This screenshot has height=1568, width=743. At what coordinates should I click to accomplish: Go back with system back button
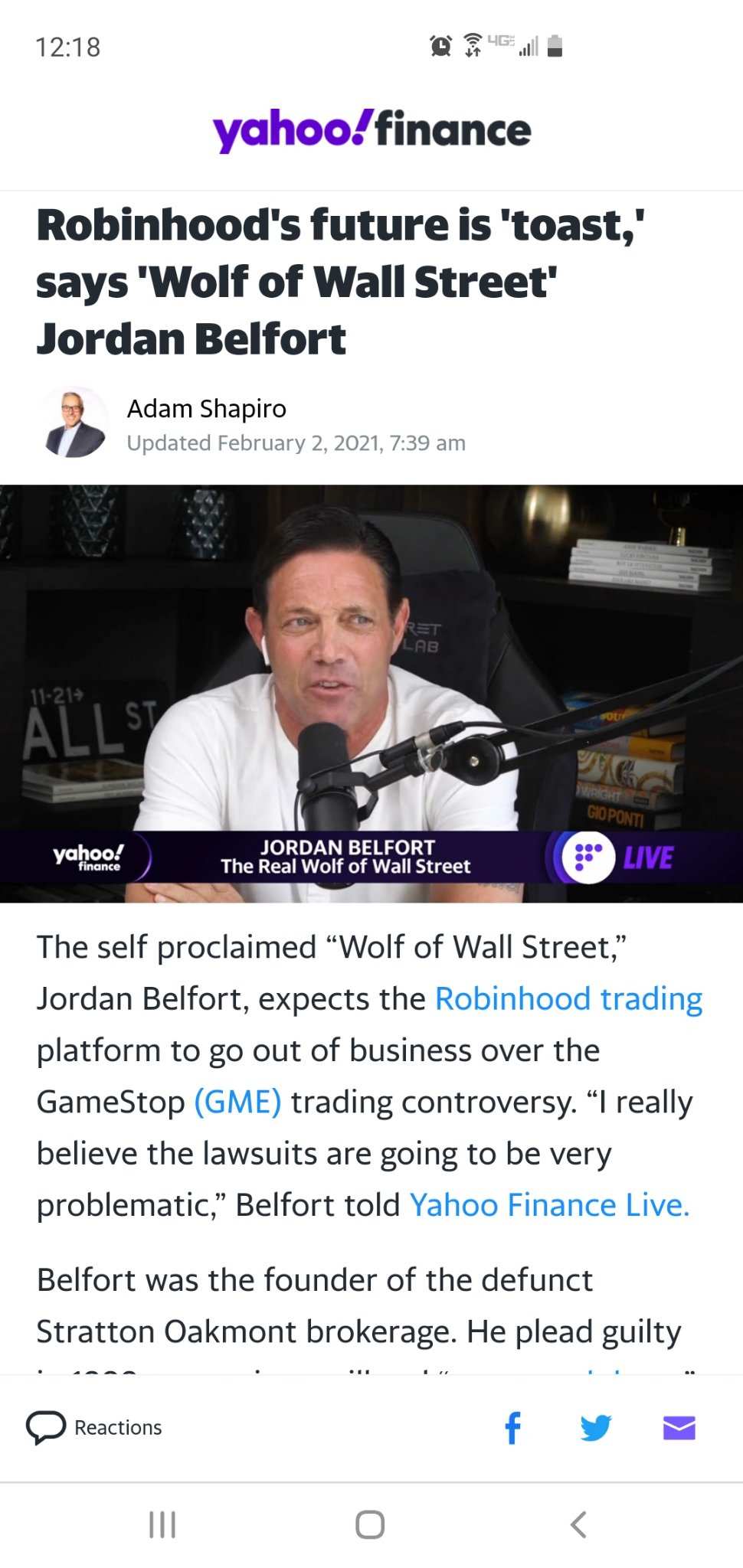pyautogui.click(x=579, y=1524)
